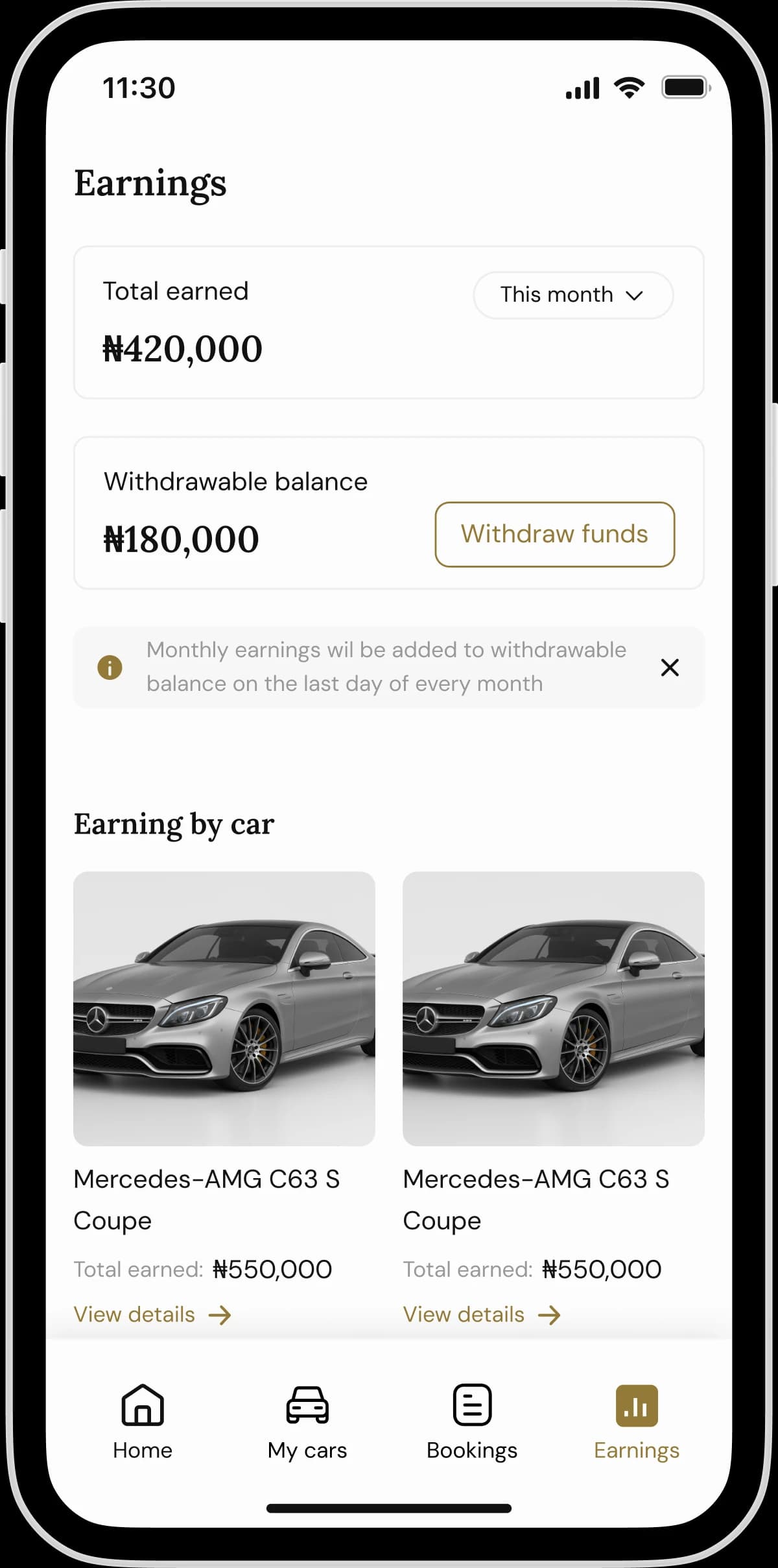Open the first Mercedes-AMG C63 S card

coord(224,1008)
